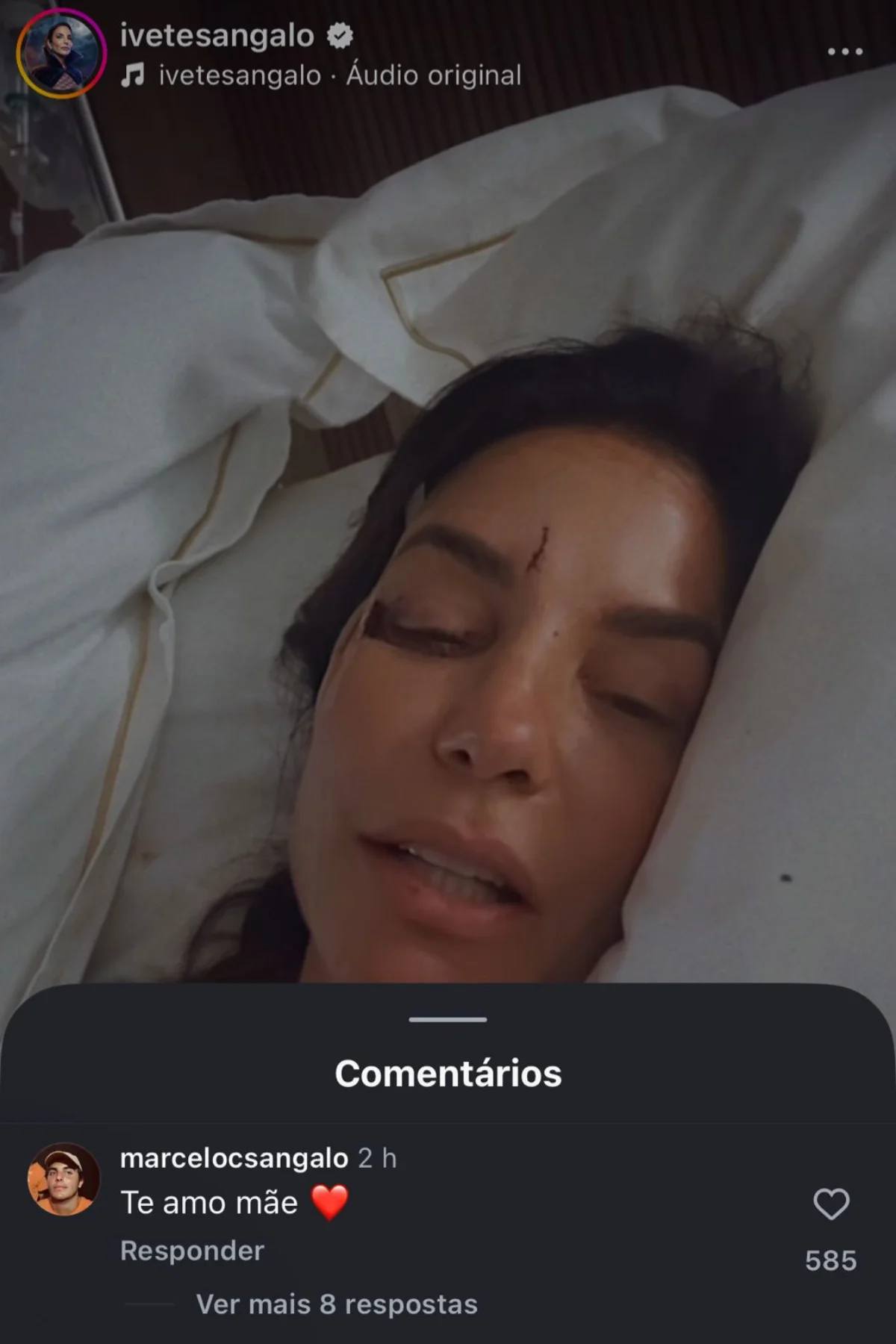Like marcelocsangalo's comment
The width and height of the screenshot is (896, 1344).
(x=830, y=1204)
